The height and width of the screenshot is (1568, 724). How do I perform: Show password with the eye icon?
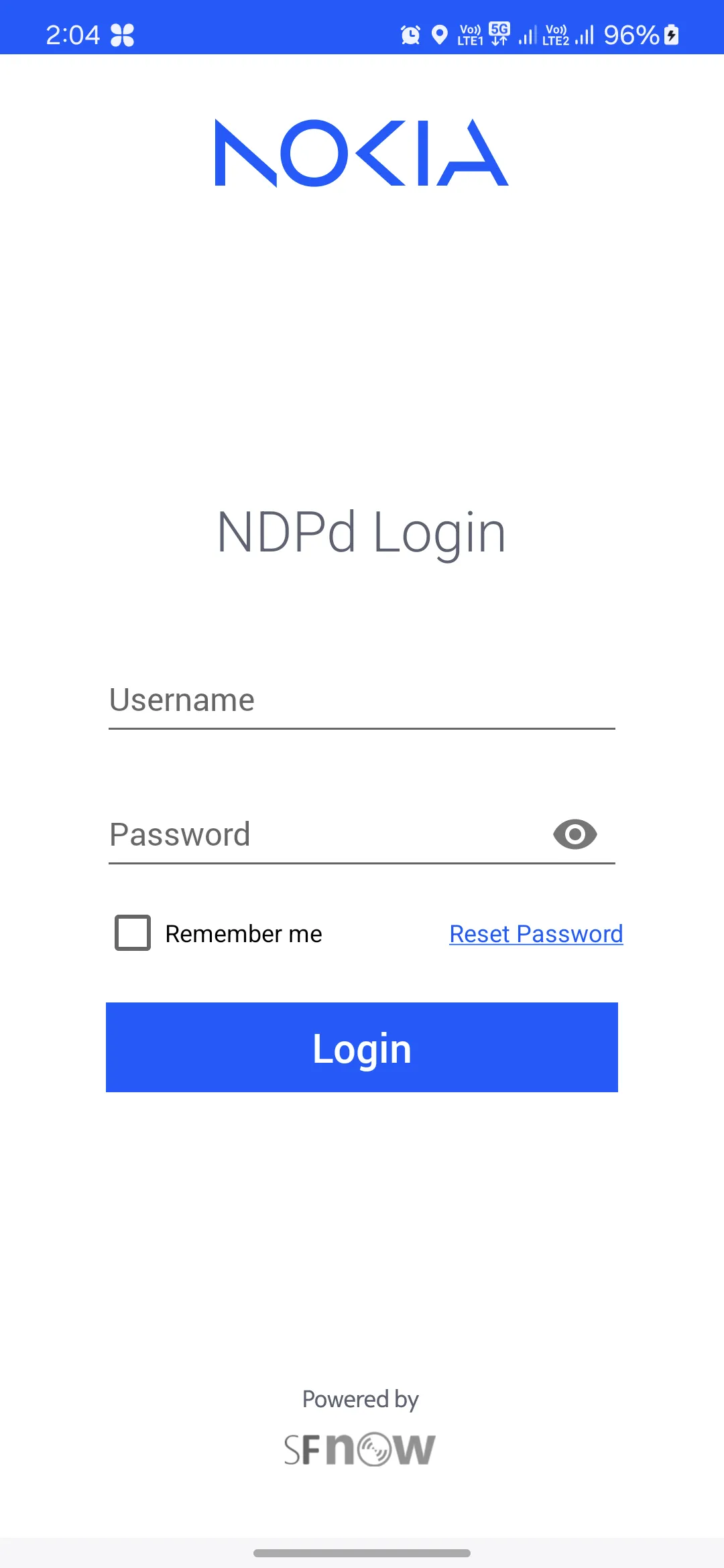coord(575,835)
